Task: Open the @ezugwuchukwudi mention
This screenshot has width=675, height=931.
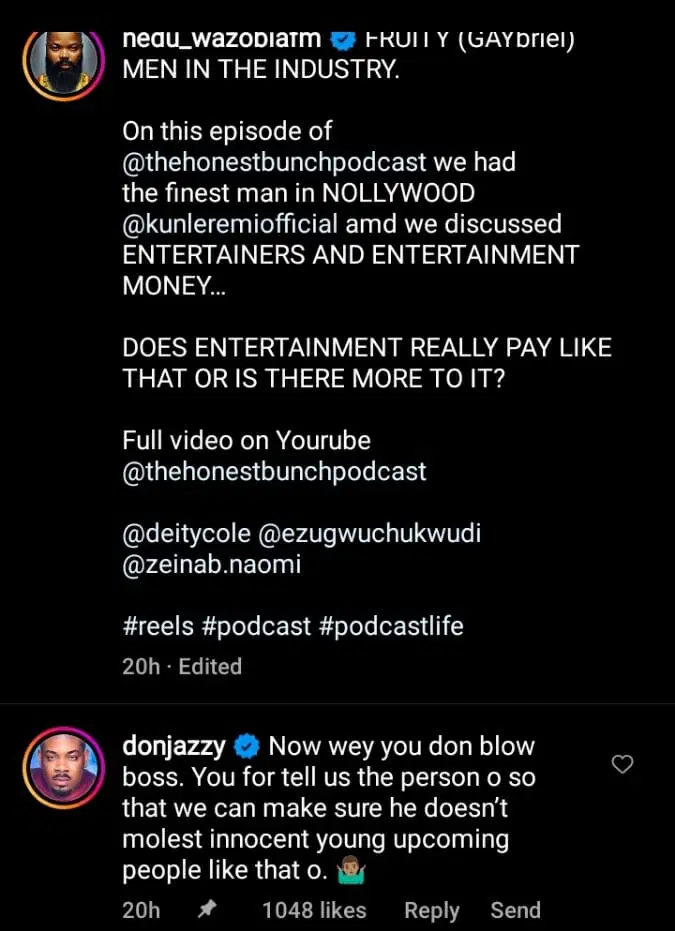Action: (370, 533)
